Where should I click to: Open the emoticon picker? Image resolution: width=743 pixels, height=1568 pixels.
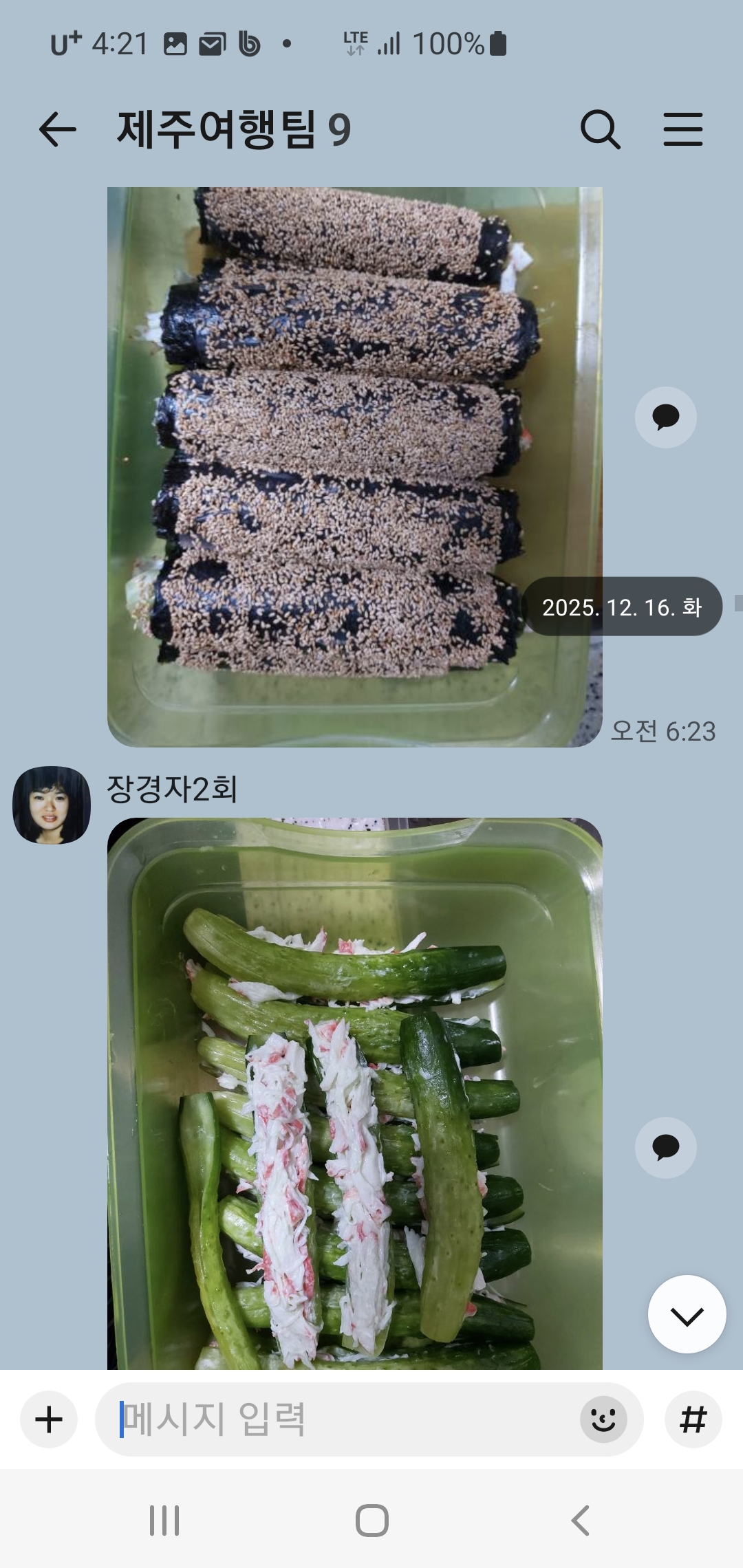point(603,1419)
